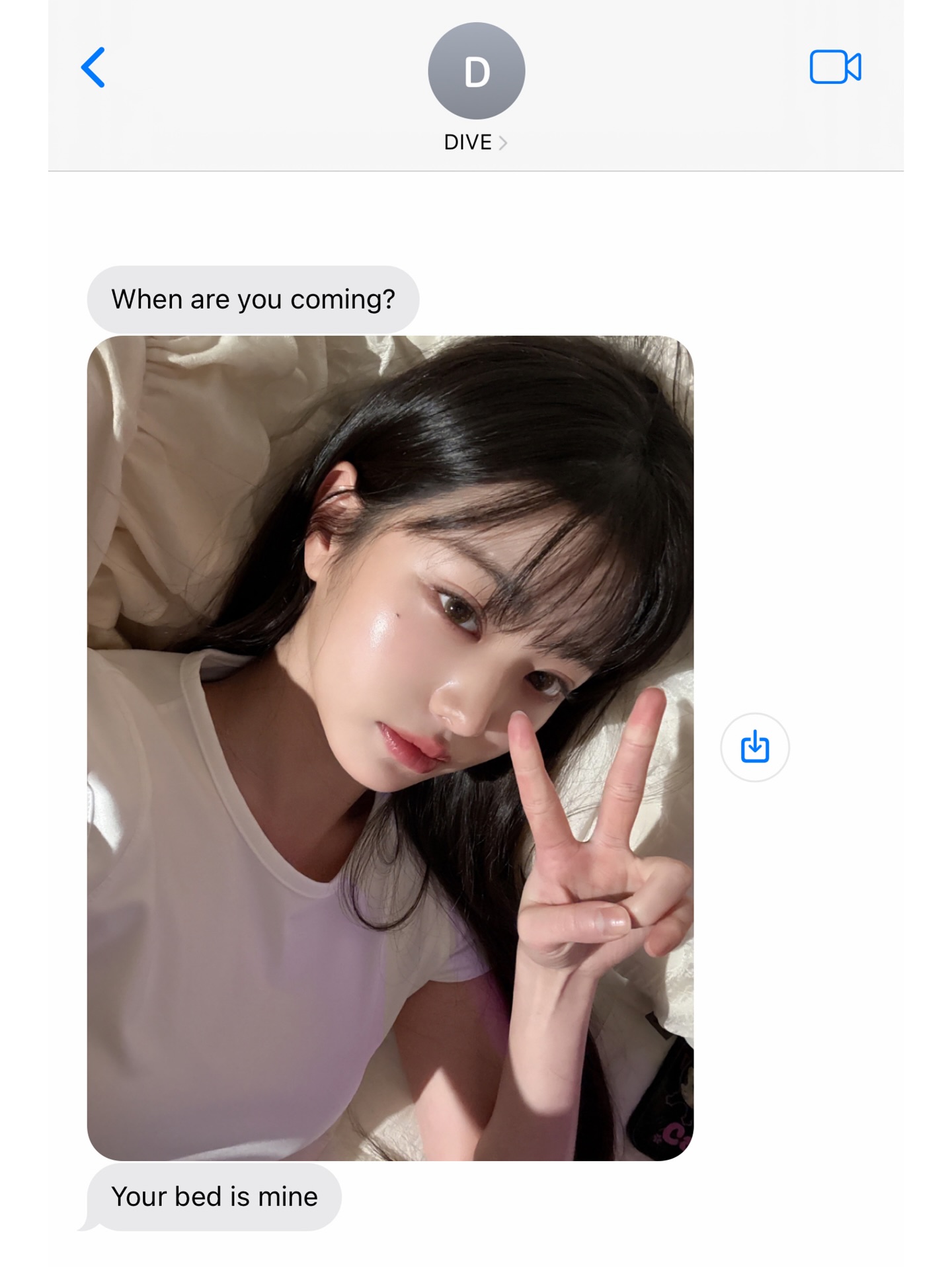Go back to the messages list
The height and width of the screenshot is (1267, 952).
pyautogui.click(x=93, y=67)
